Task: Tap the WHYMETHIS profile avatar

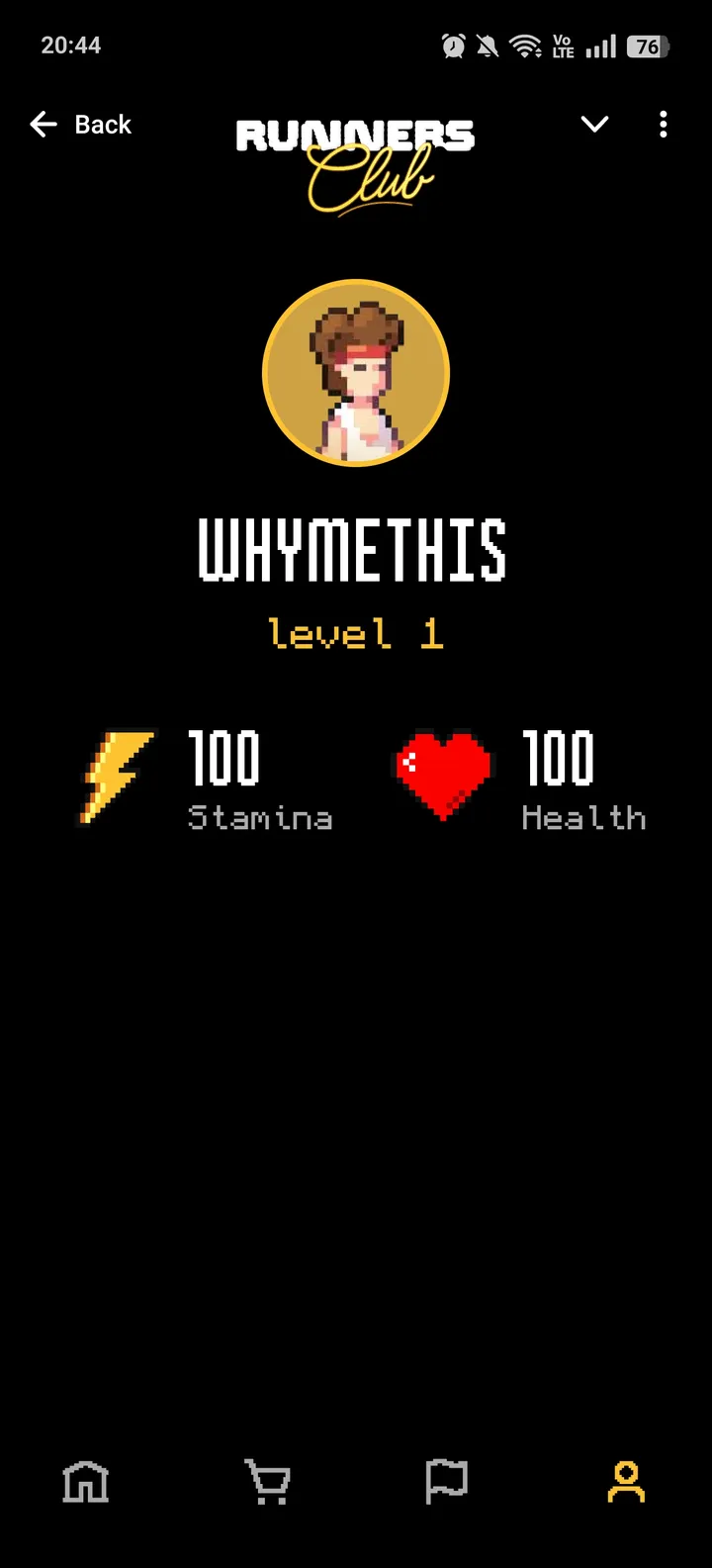Action: pyautogui.click(x=356, y=374)
